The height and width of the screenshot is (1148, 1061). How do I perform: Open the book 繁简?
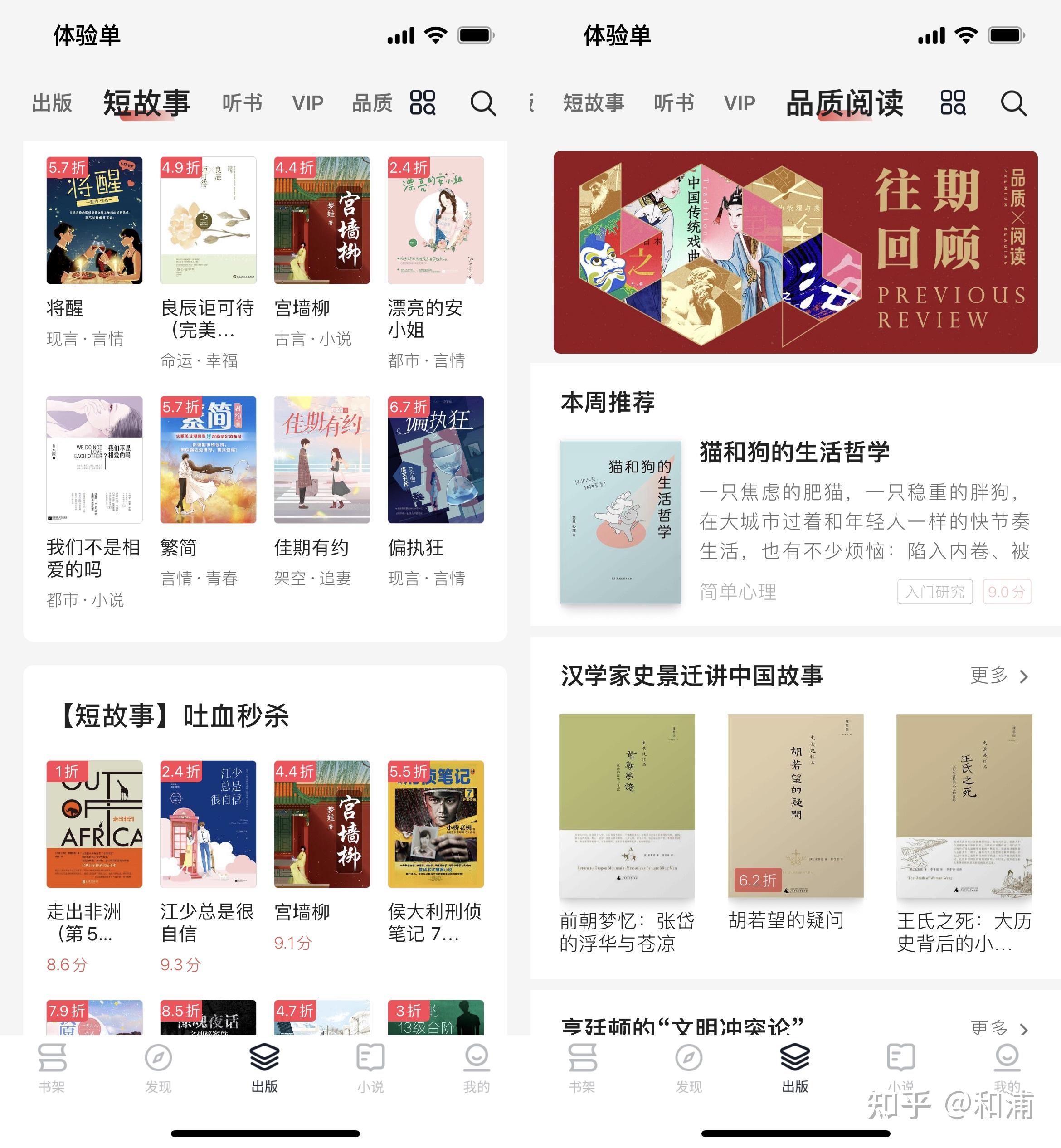(x=208, y=459)
